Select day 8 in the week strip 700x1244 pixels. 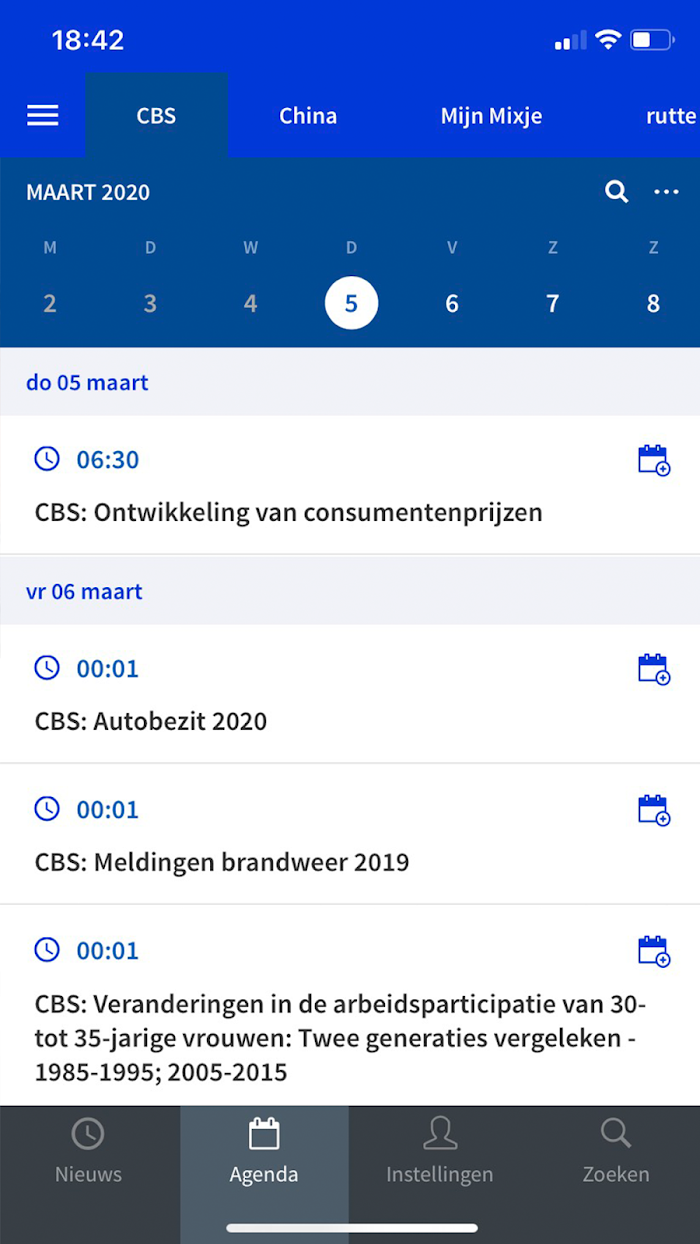click(653, 304)
